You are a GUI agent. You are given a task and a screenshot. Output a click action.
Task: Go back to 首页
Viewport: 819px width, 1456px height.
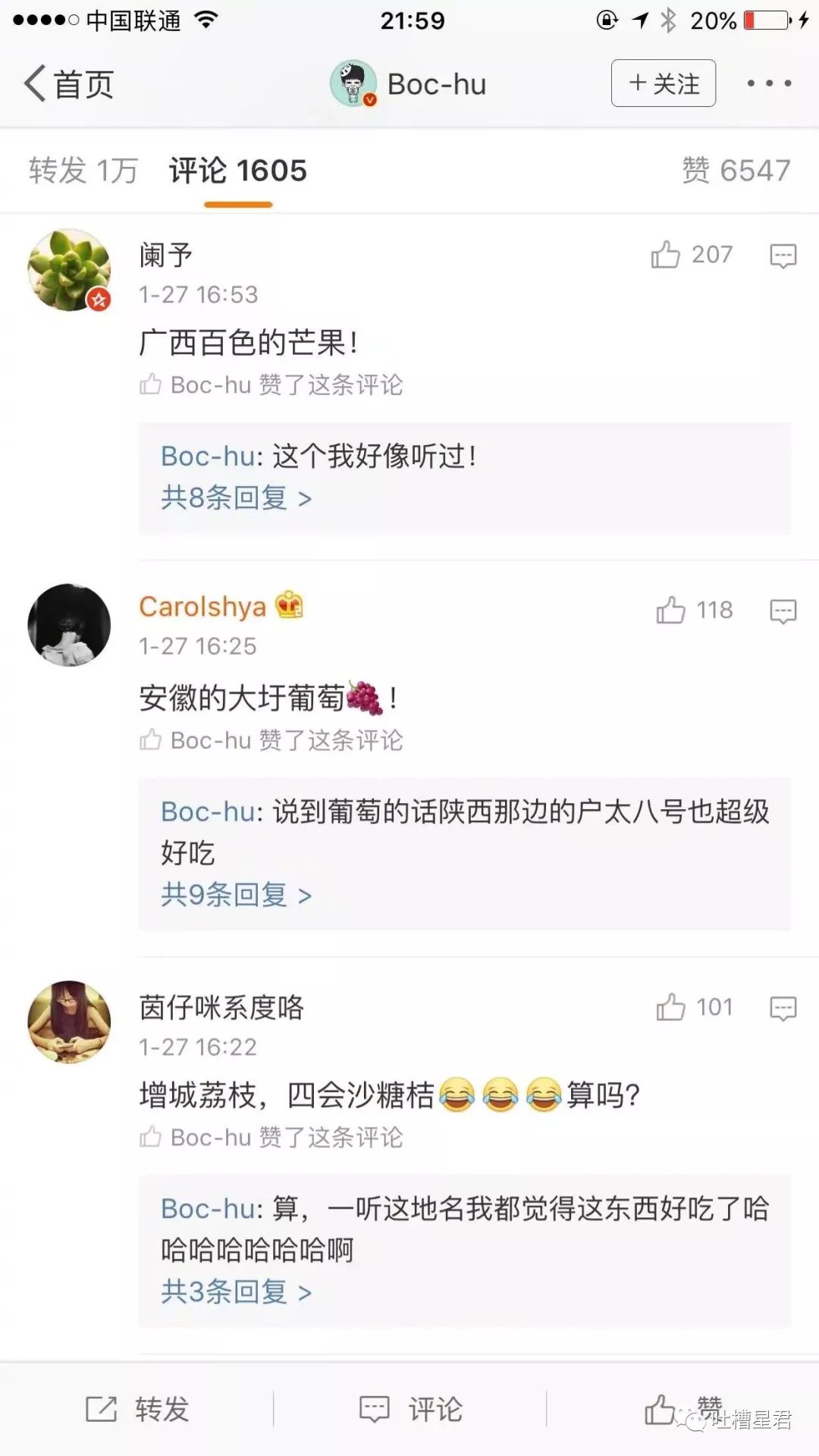tap(68, 83)
